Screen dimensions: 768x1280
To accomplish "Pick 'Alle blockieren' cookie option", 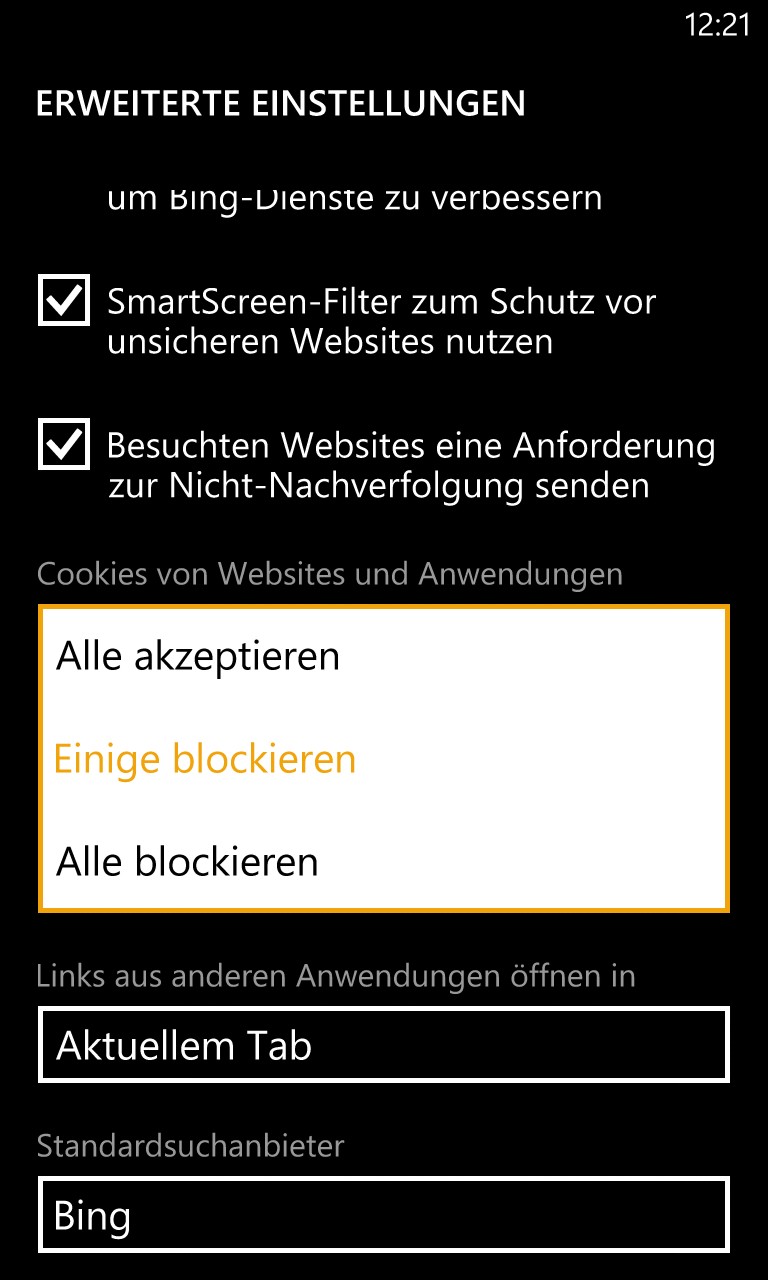I will (x=187, y=861).
